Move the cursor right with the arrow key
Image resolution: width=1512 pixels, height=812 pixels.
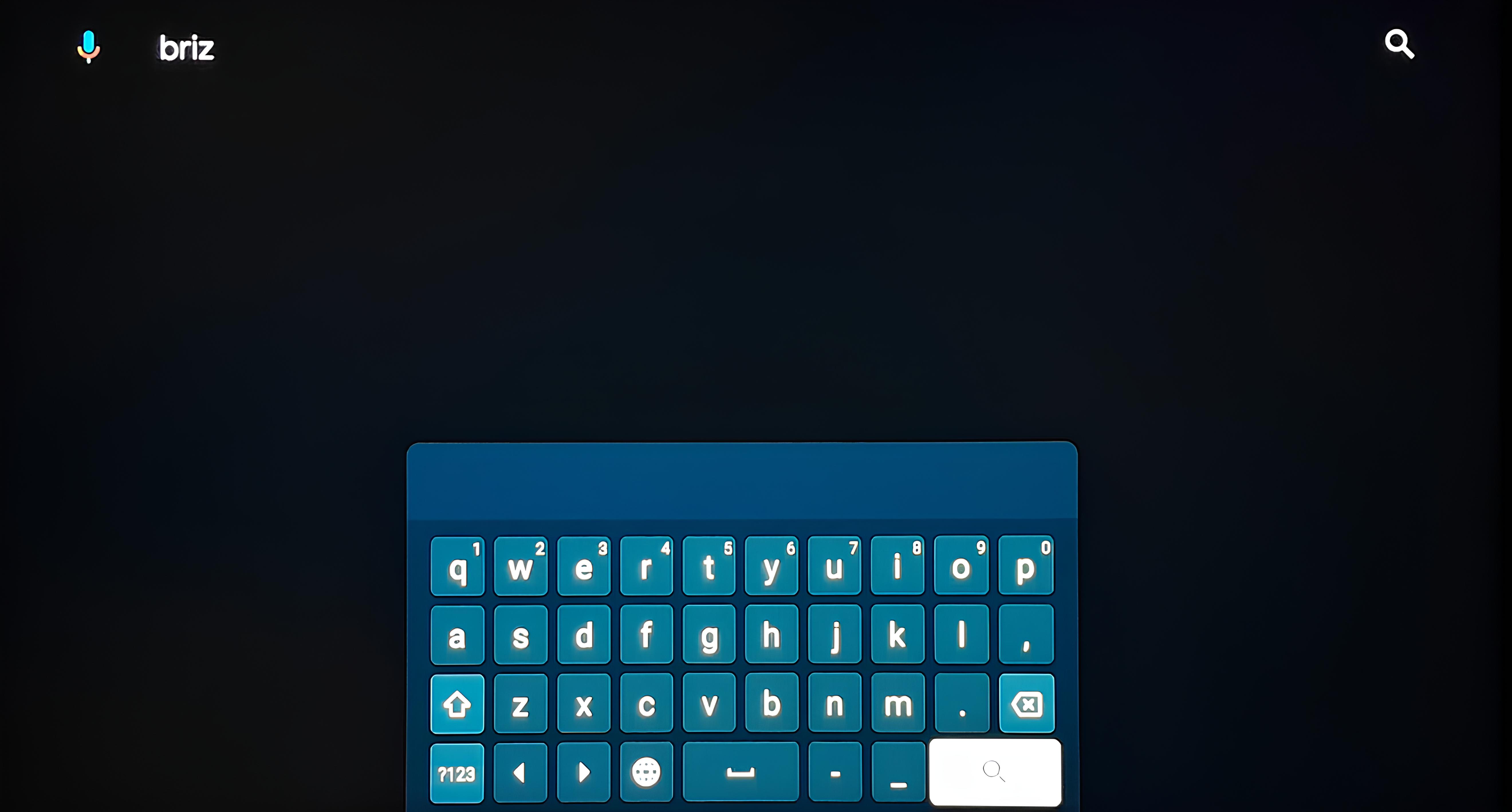583,773
